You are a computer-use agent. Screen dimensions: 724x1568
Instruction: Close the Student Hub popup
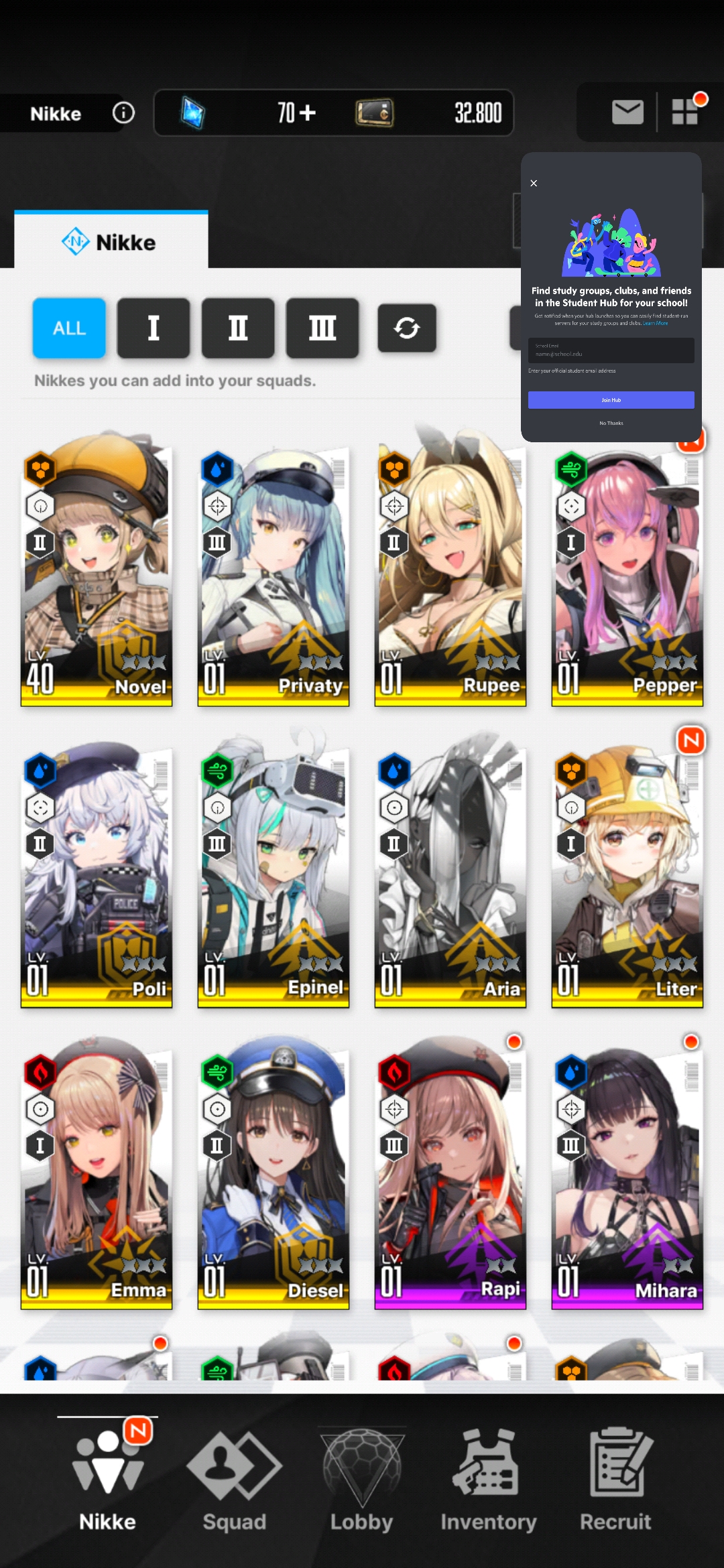pyautogui.click(x=534, y=183)
